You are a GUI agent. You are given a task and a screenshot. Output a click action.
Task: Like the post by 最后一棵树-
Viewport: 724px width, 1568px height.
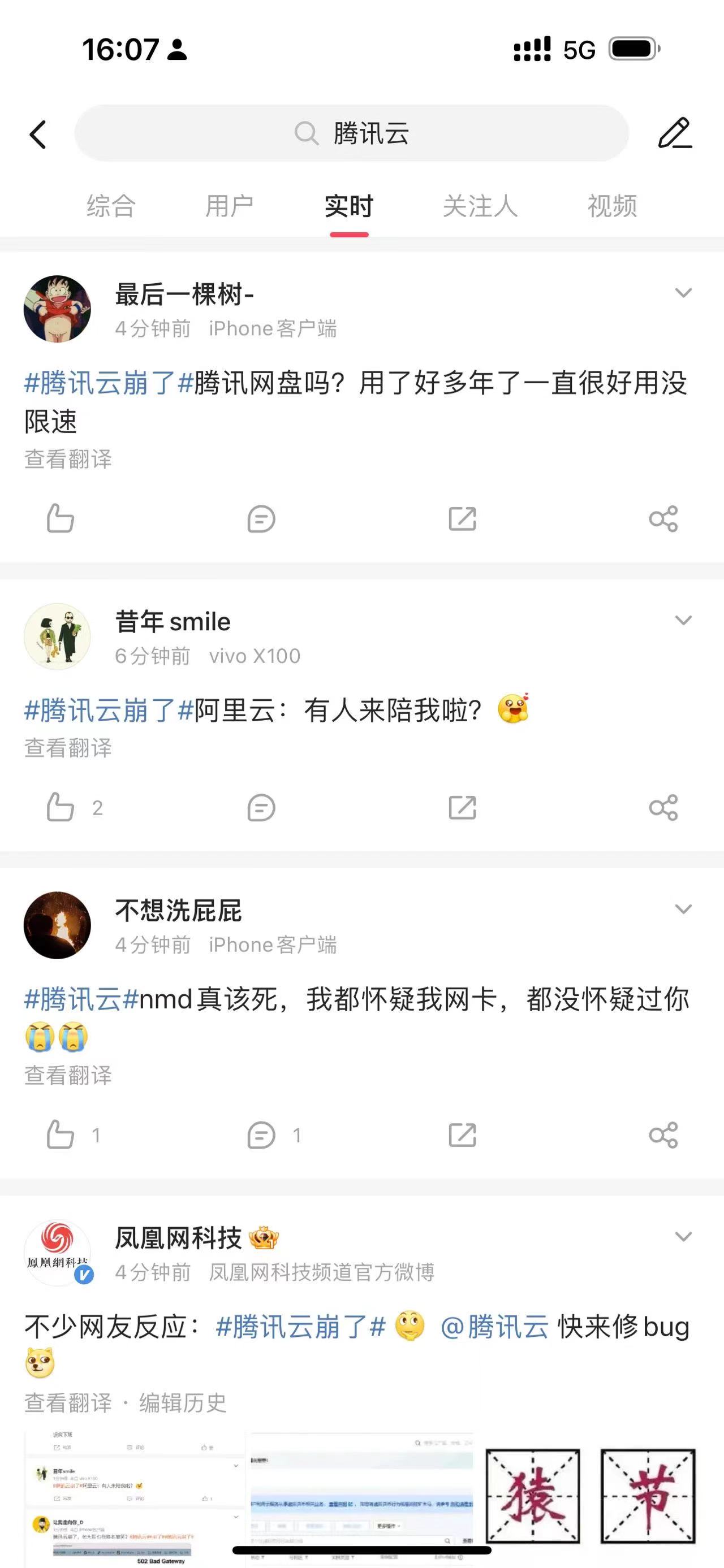61,519
